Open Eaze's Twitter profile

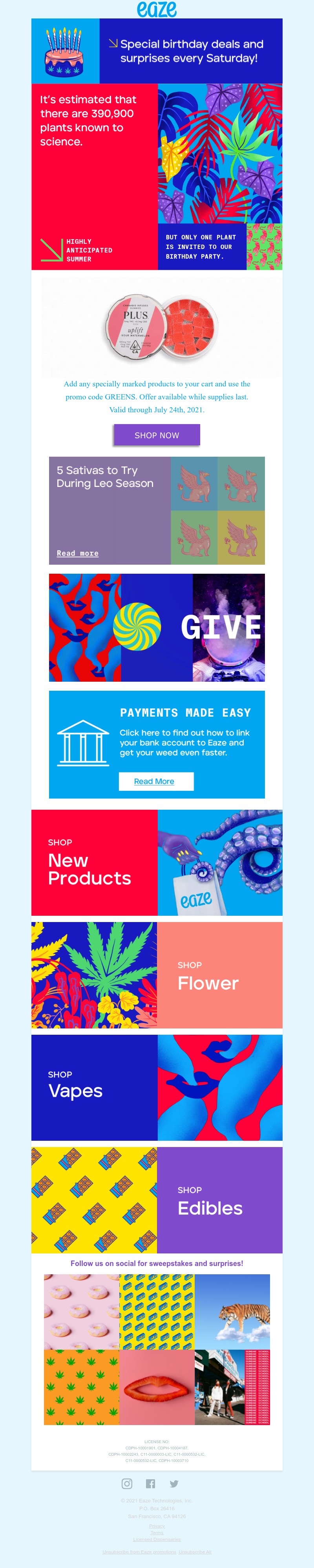(174, 1484)
